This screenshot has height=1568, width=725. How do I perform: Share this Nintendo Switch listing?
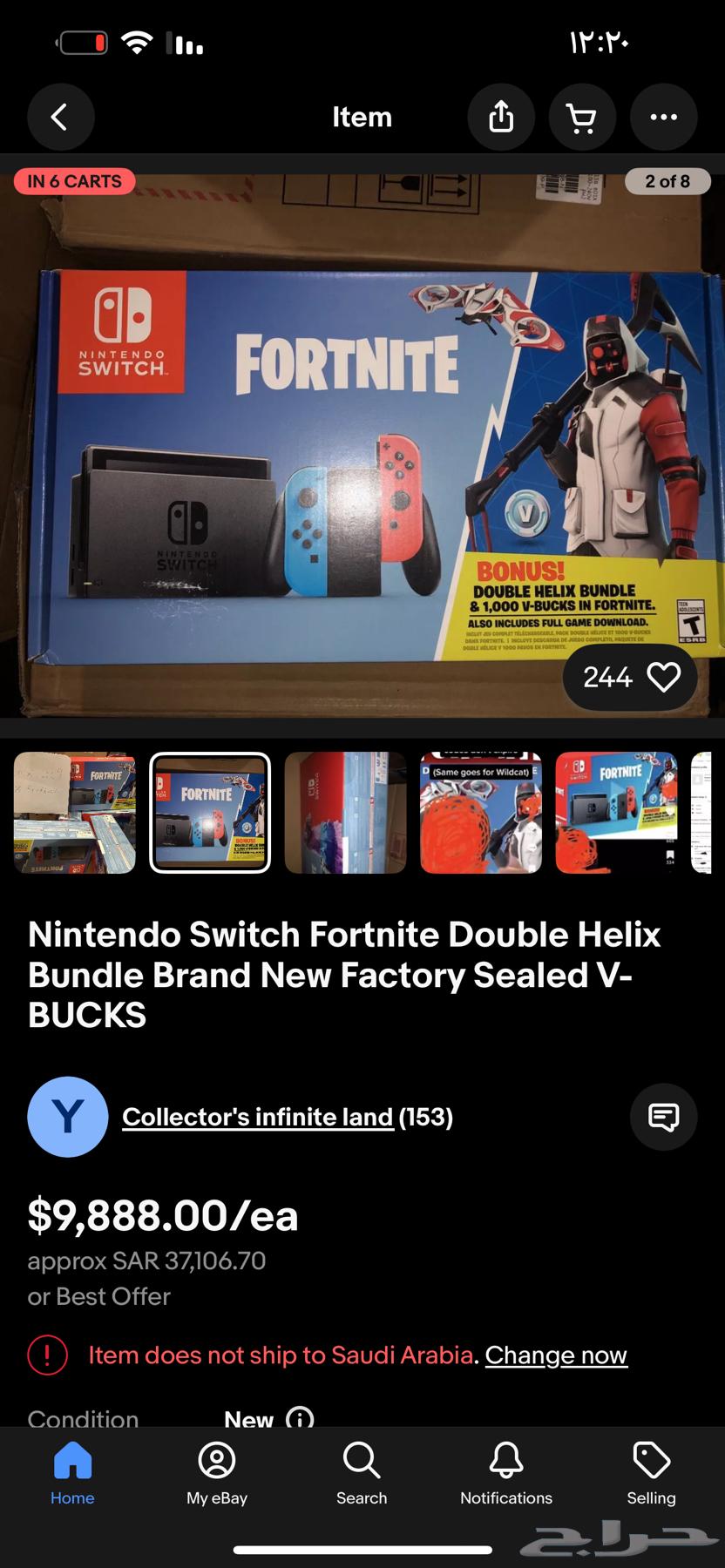tap(501, 117)
